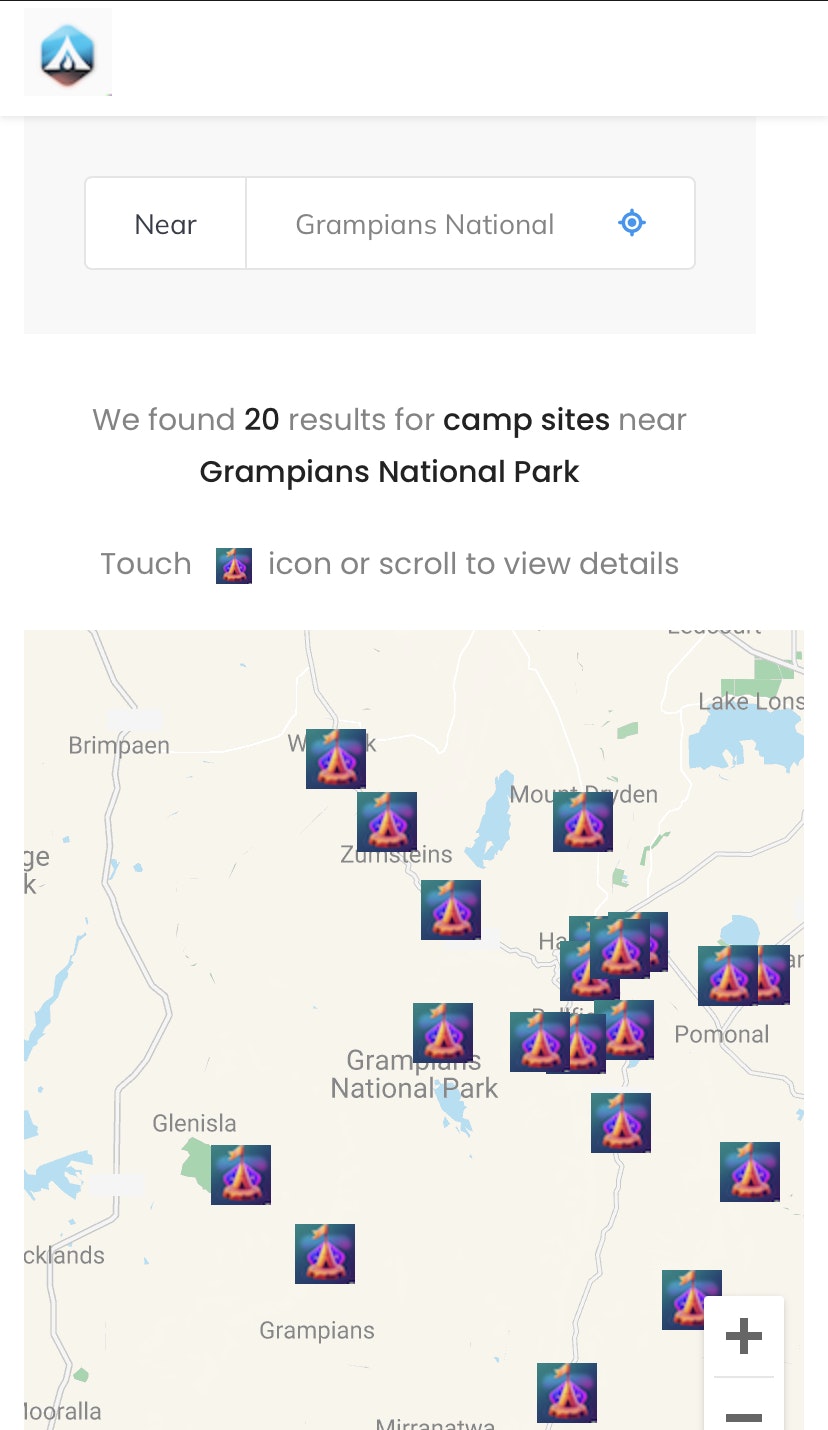Select the camp site marker above Grampians label

(x=325, y=1253)
